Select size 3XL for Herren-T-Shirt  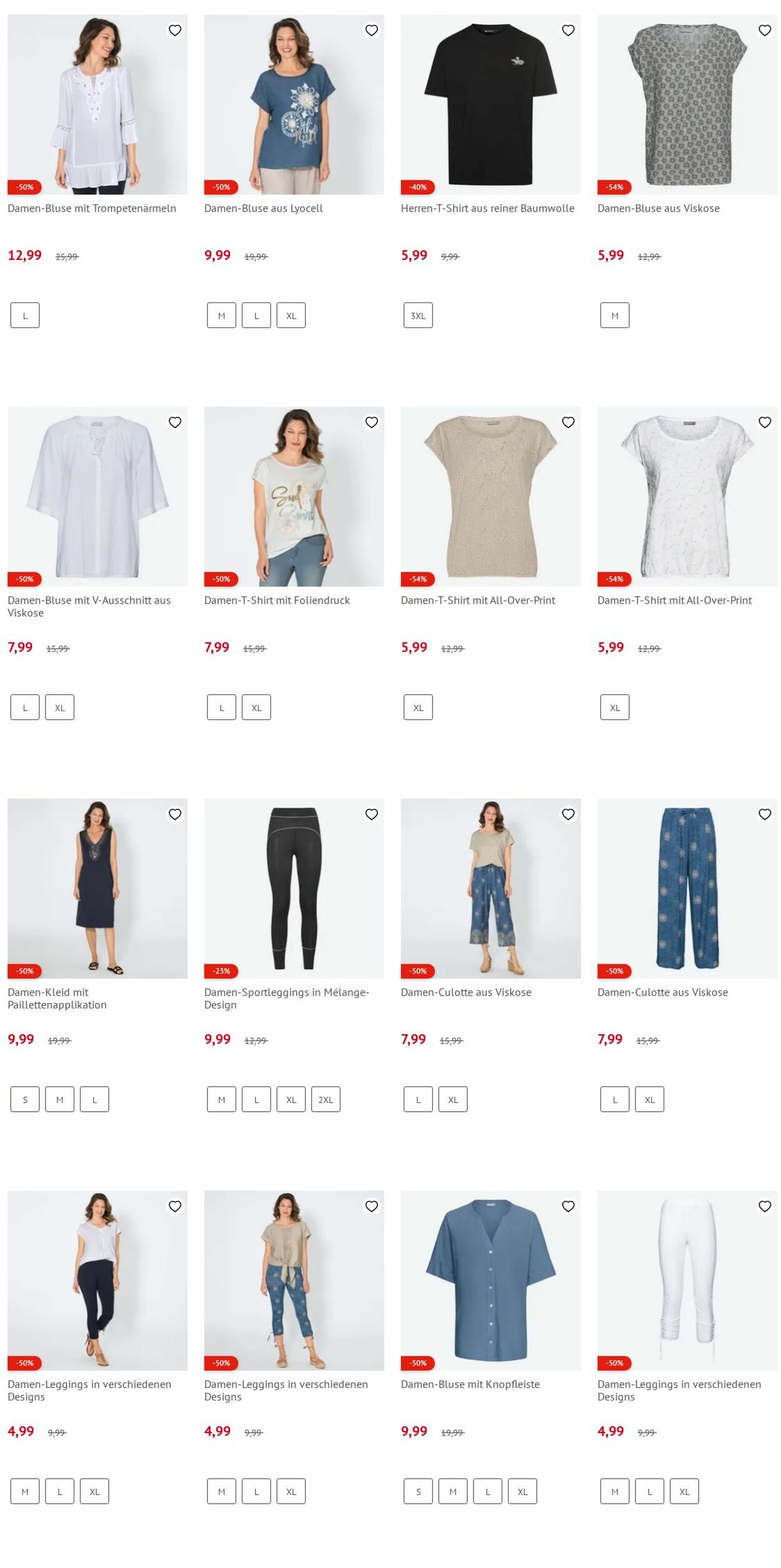pyautogui.click(x=418, y=316)
